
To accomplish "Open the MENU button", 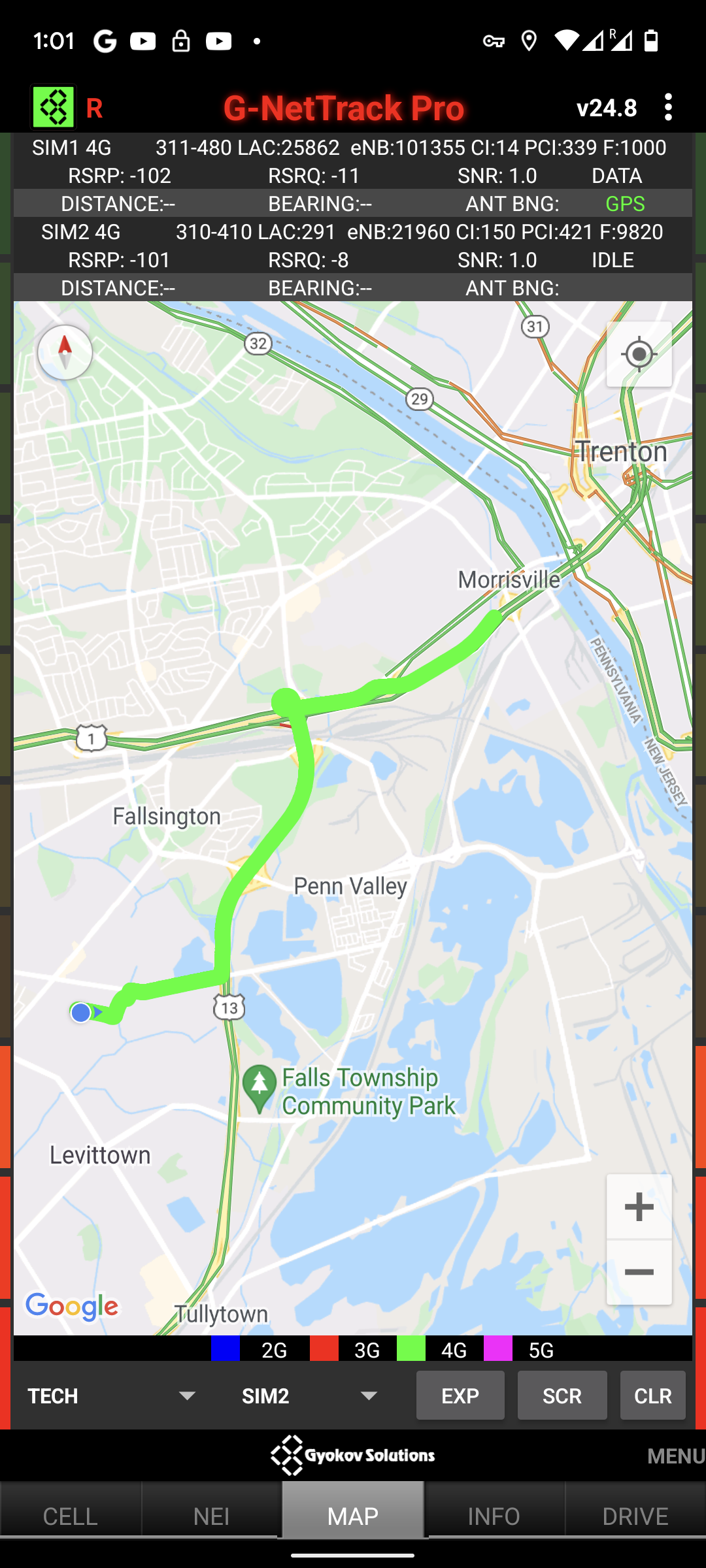I will [675, 1456].
